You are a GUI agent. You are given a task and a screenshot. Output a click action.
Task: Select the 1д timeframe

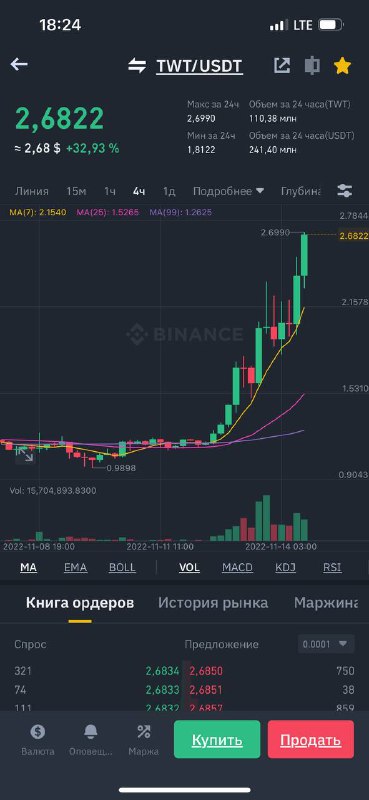pos(169,191)
